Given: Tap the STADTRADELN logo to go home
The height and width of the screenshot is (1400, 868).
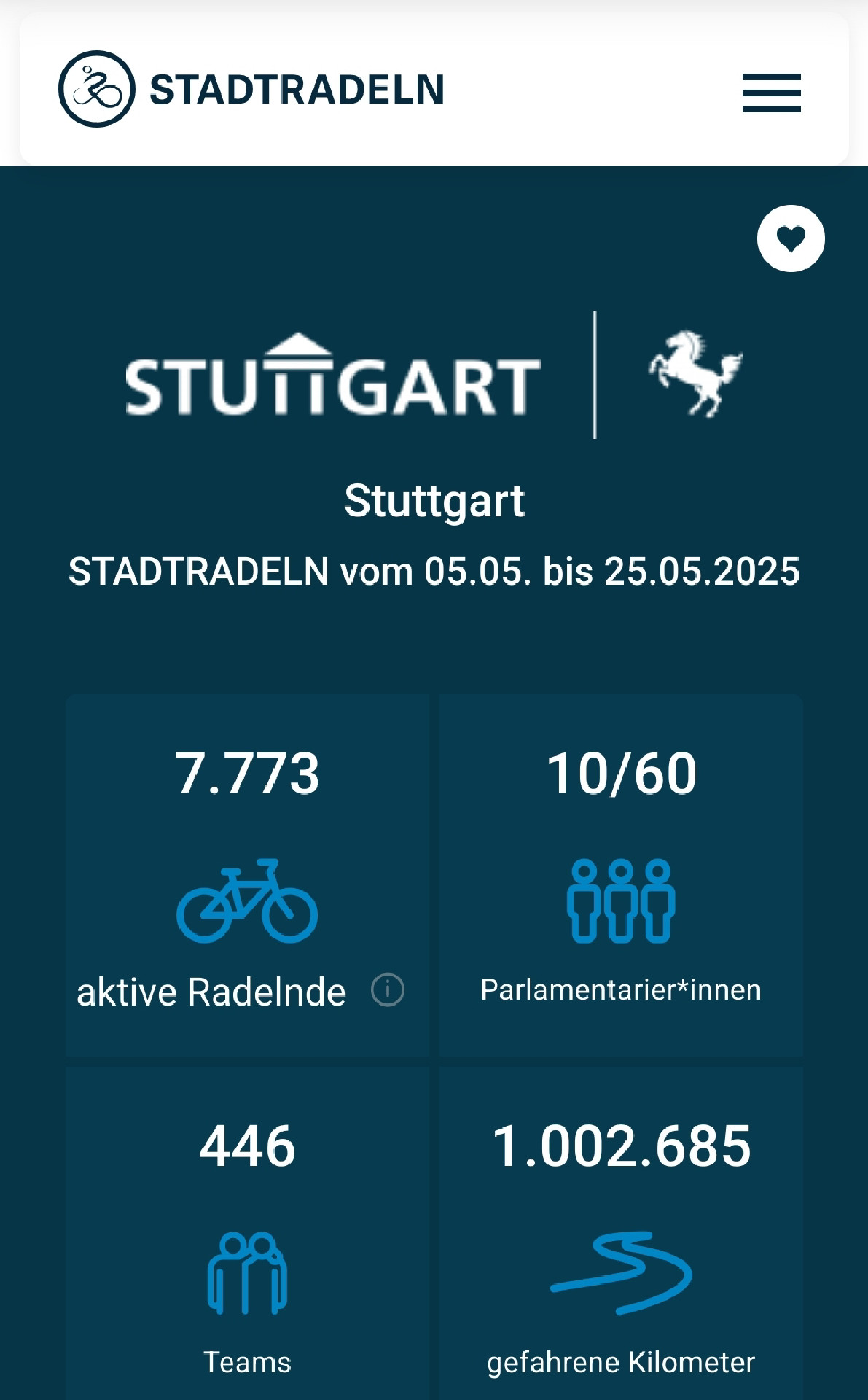Looking at the screenshot, I should pos(251,89).
